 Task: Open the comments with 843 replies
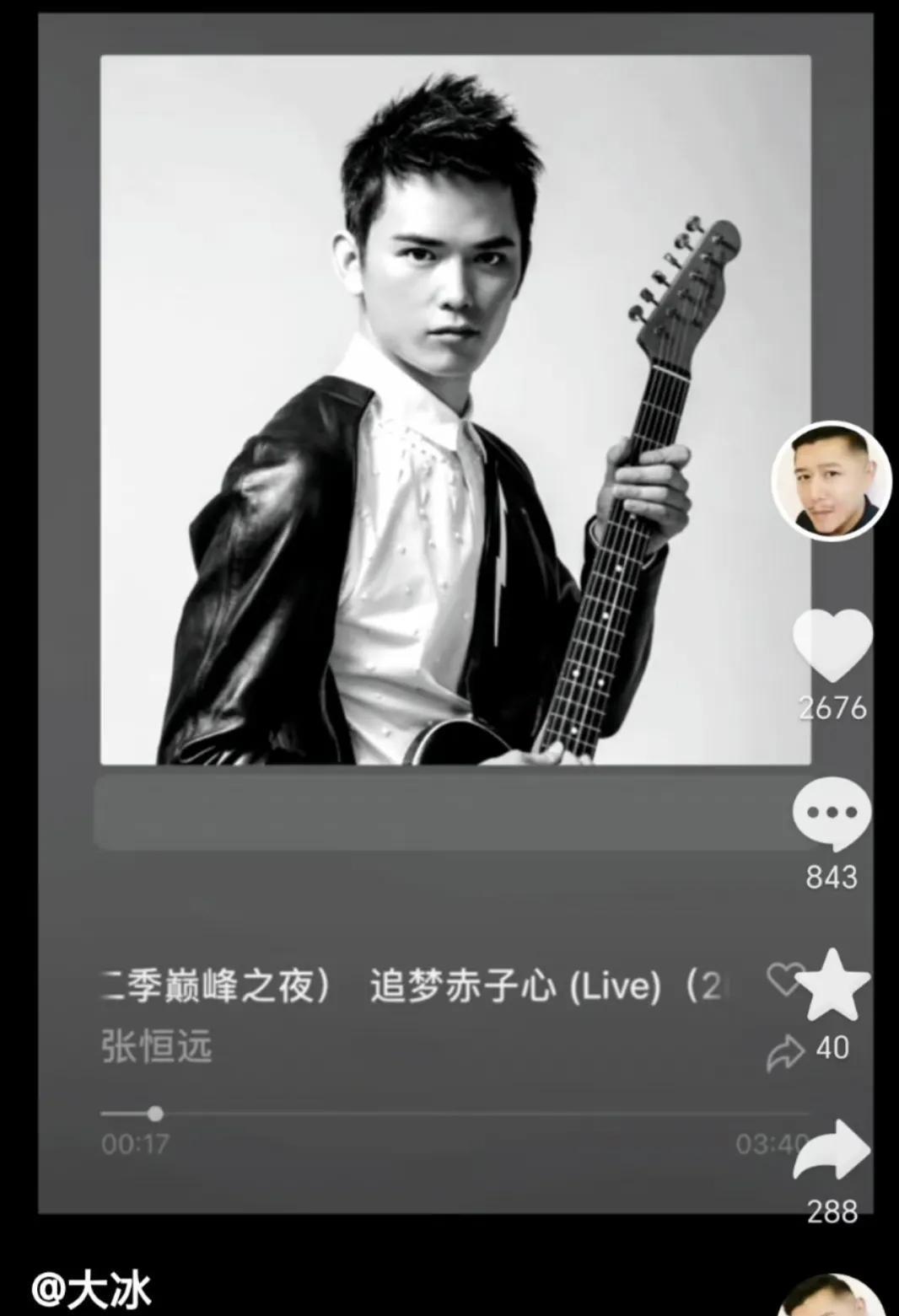click(x=832, y=814)
